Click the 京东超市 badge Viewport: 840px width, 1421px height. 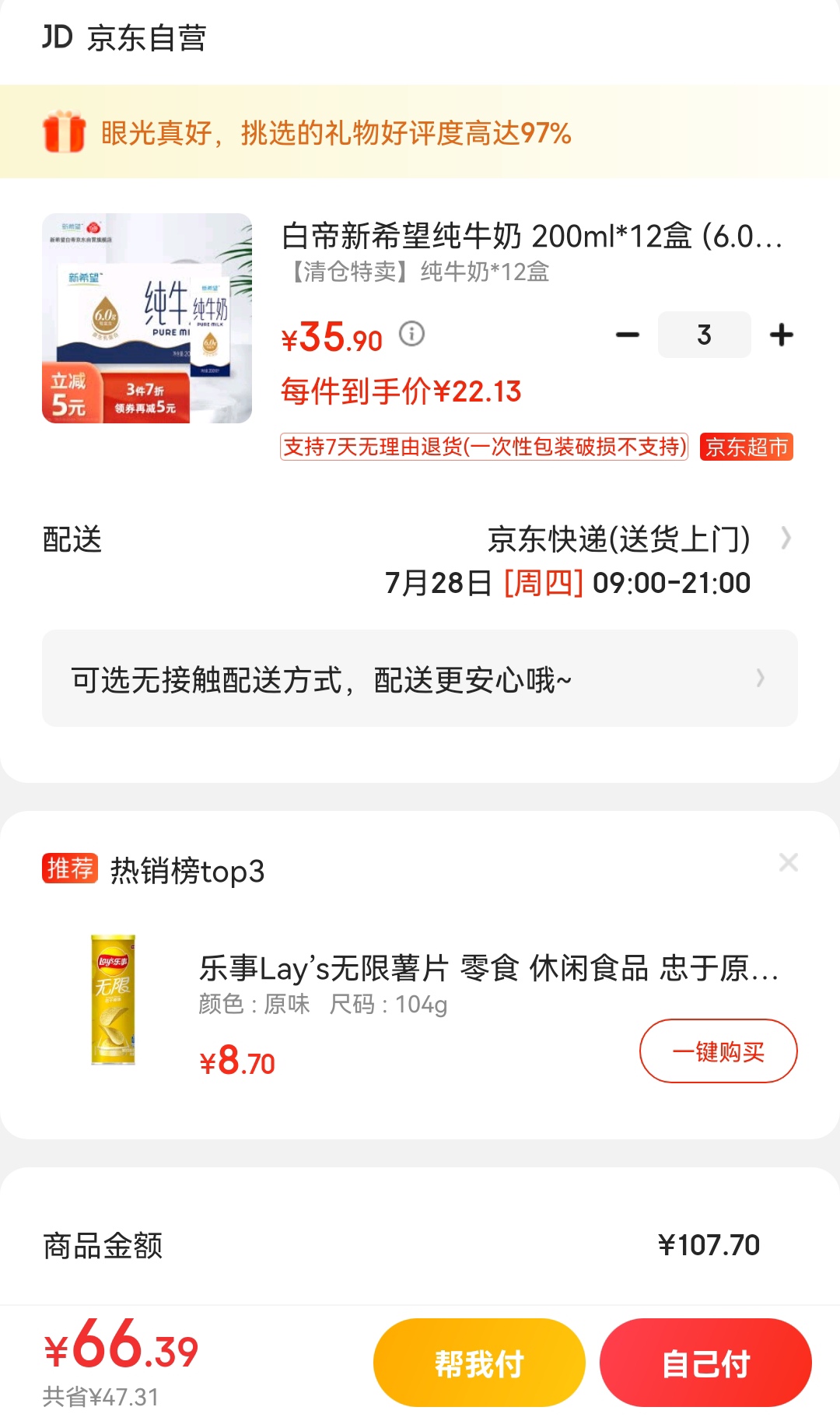click(x=745, y=447)
